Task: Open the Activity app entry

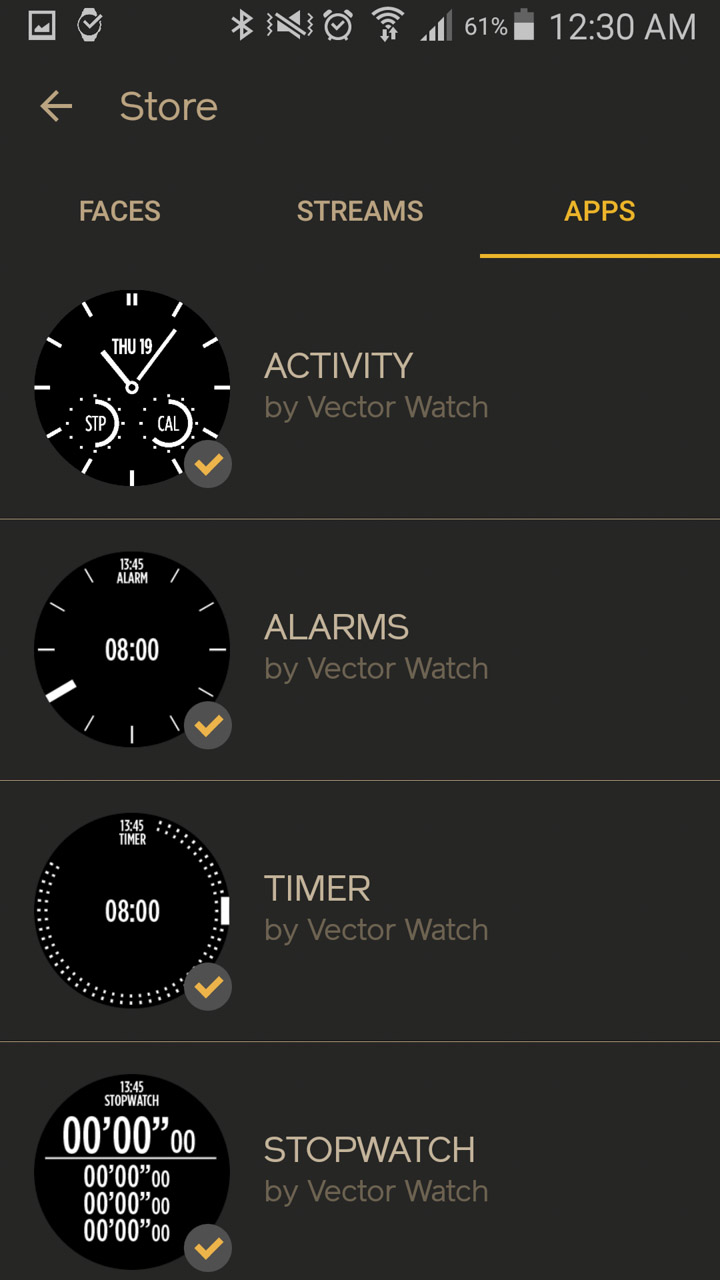Action: pyautogui.click(x=360, y=388)
